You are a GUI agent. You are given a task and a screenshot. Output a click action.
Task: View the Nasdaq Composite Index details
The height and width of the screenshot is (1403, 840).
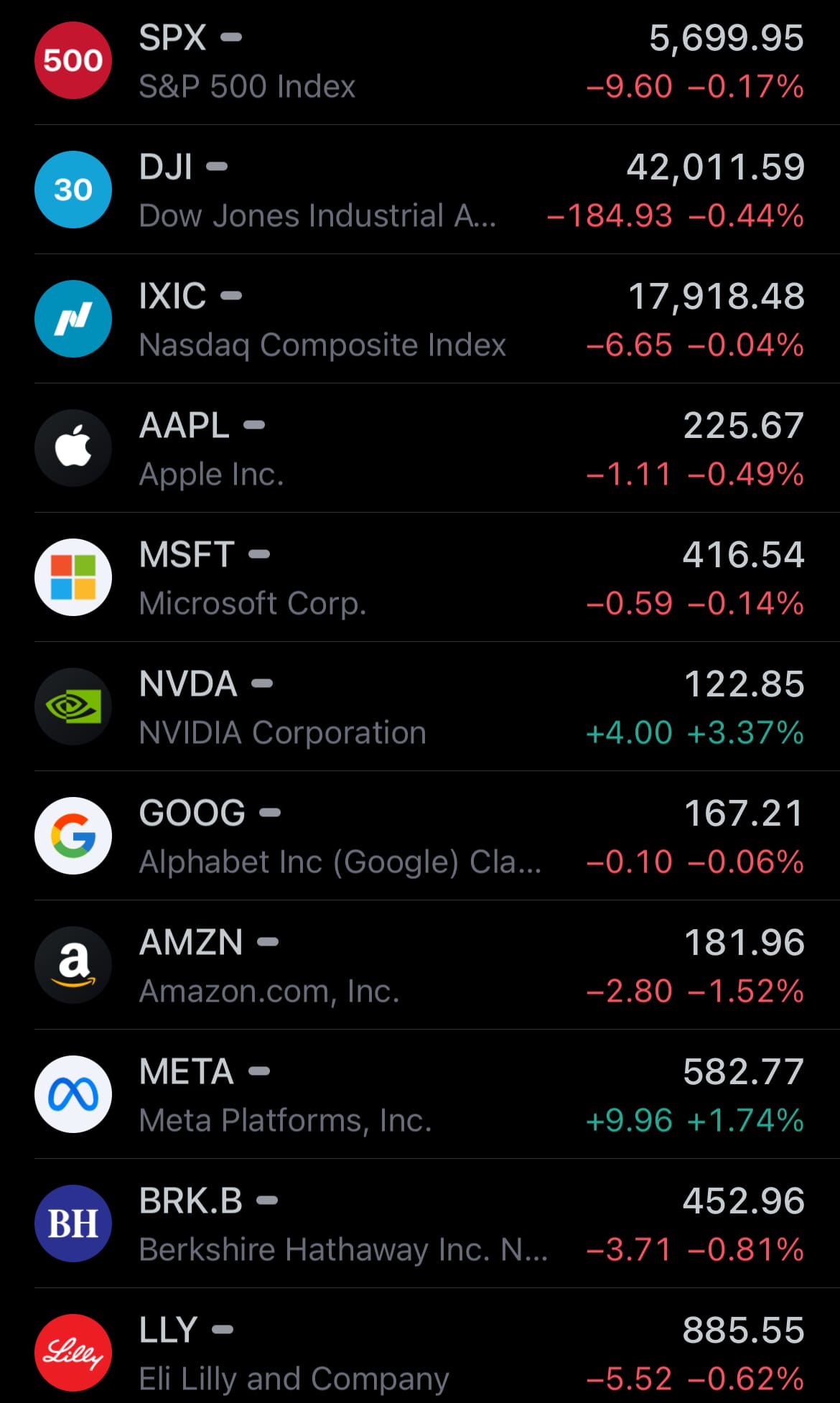click(x=420, y=319)
